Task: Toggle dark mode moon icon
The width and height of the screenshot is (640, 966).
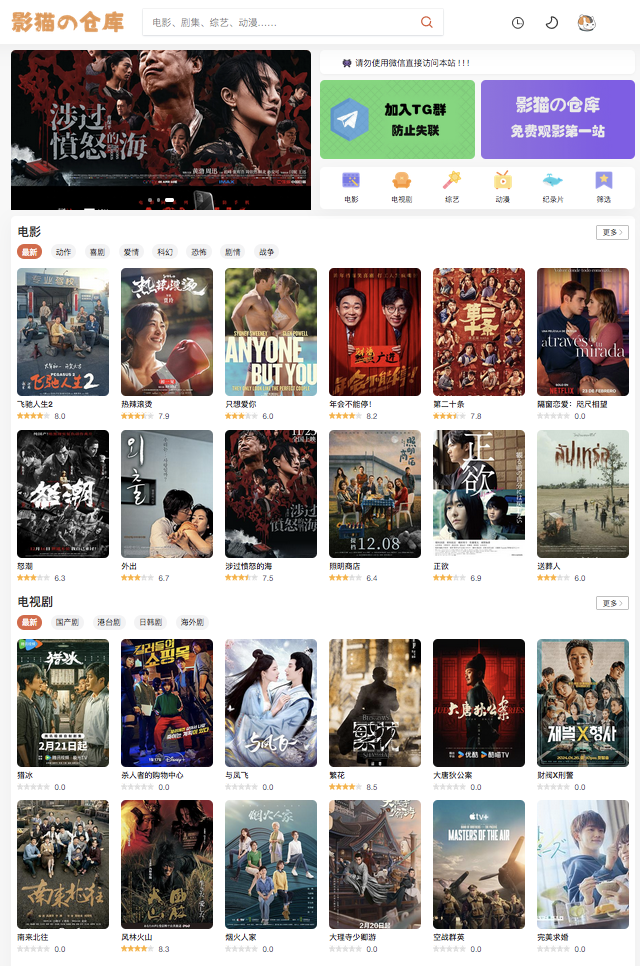Action: (x=552, y=22)
